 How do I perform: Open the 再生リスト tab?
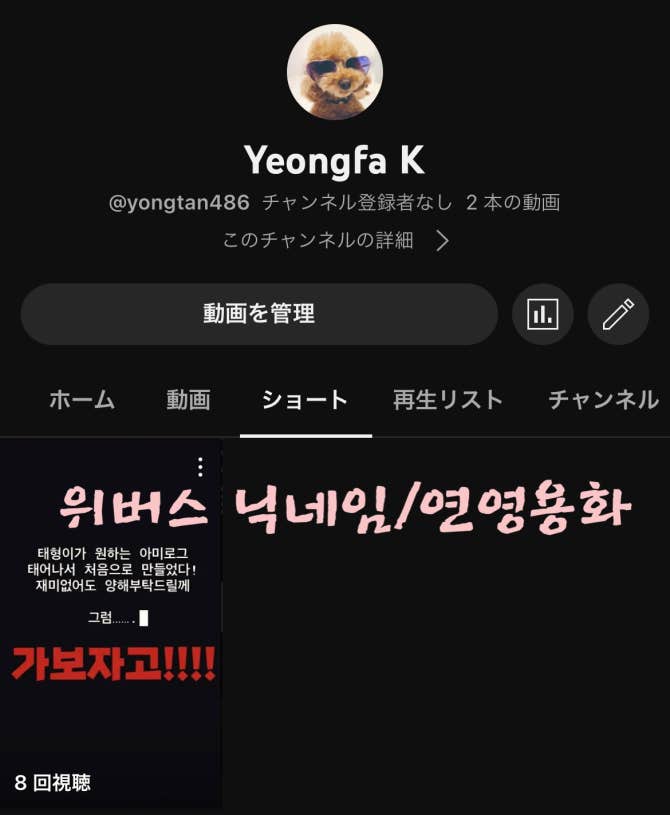[x=448, y=400]
